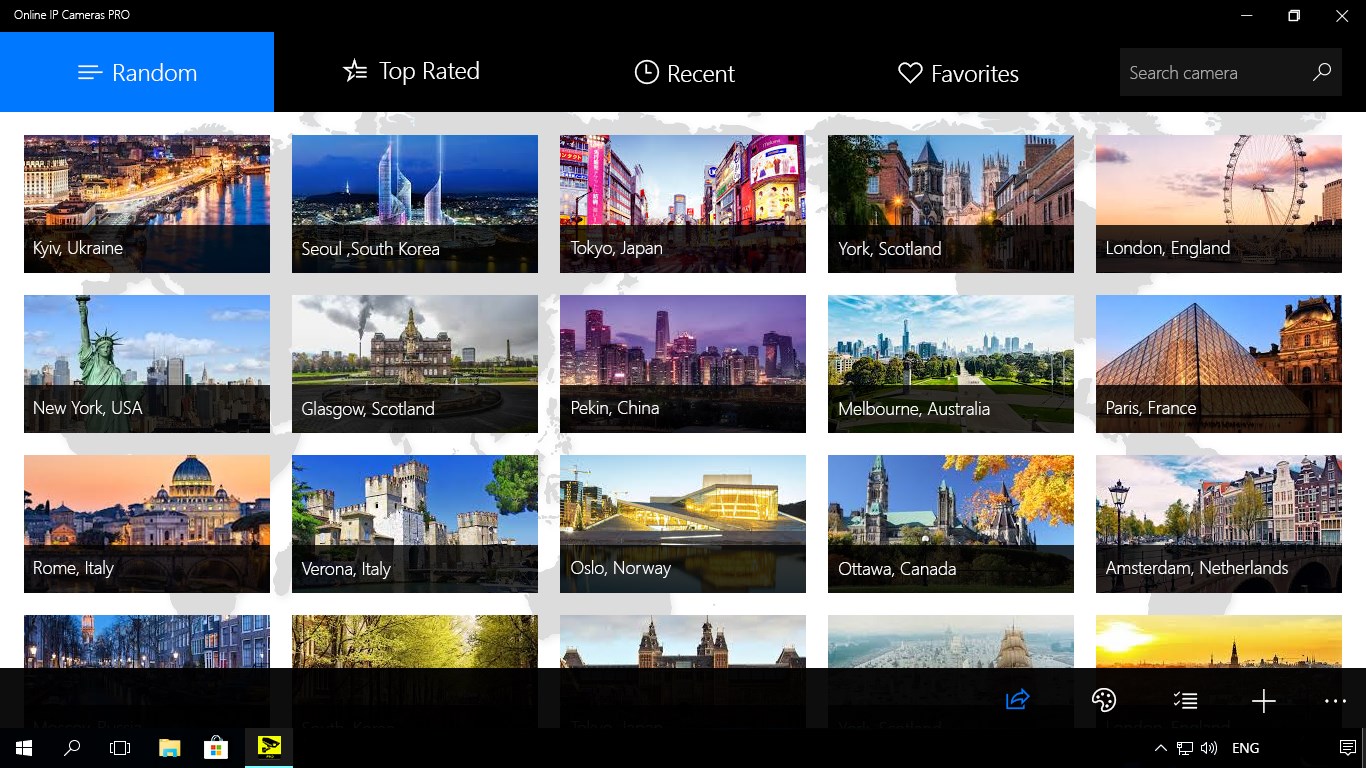This screenshot has width=1366, height=768.
Task: Open the Amsterdam, Netherlands camera
Action: [1219, 523]
